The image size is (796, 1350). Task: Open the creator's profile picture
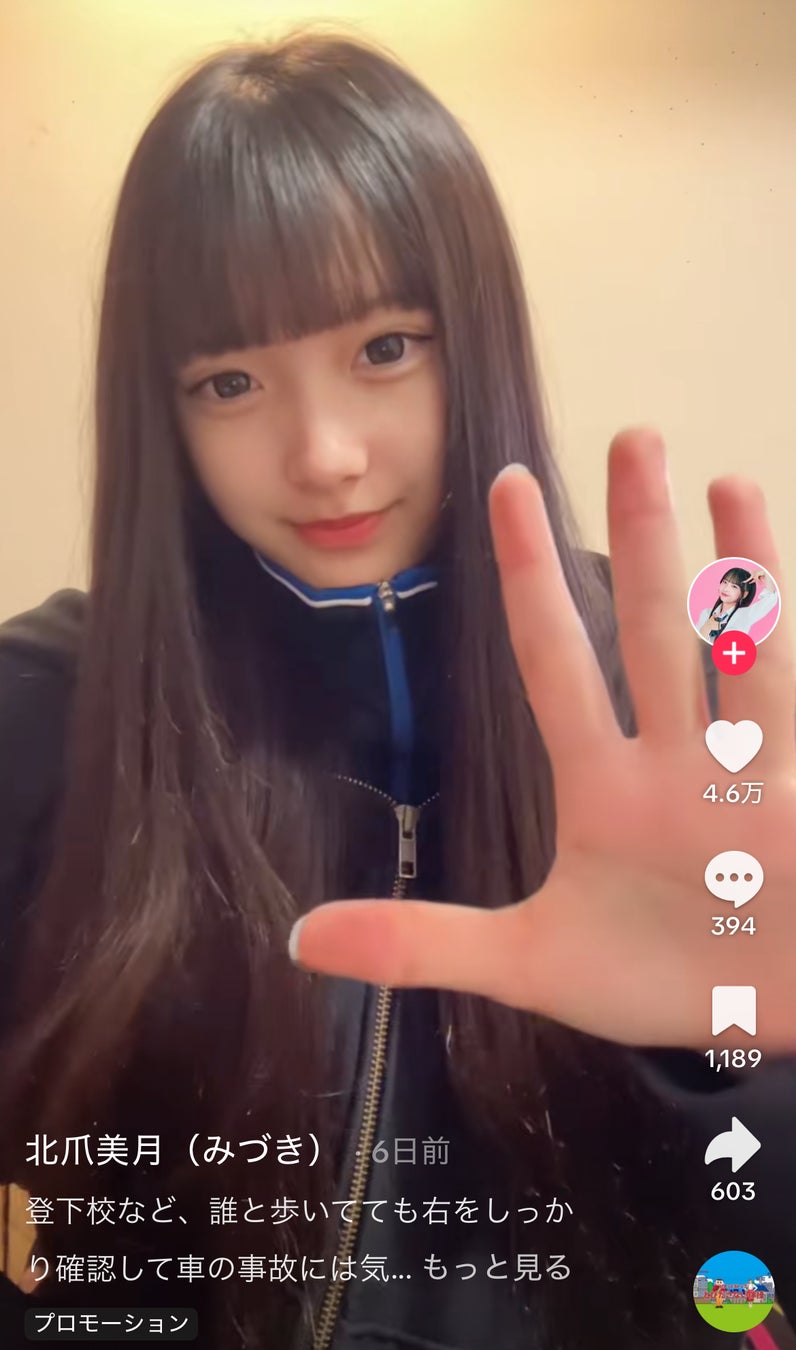[733, 600]
